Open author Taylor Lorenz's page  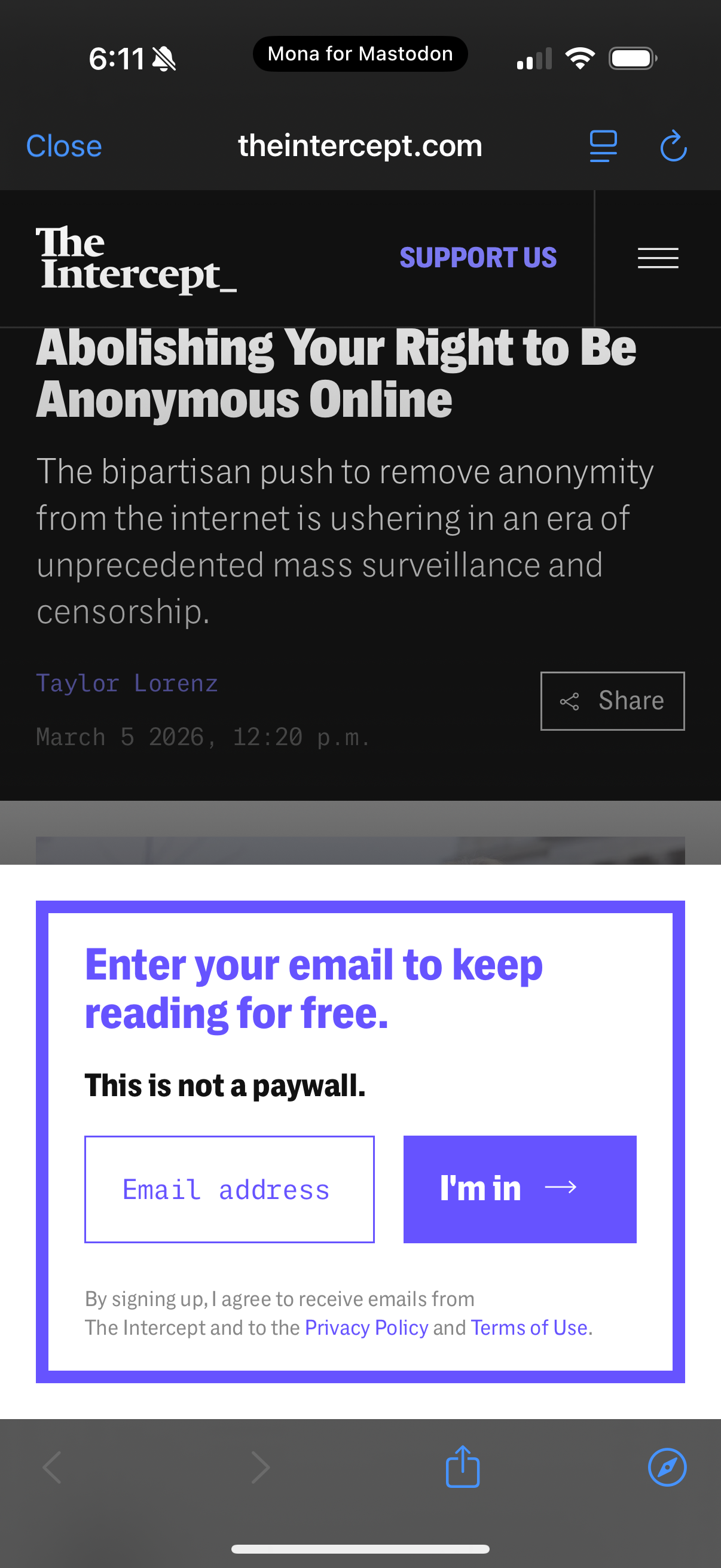pyautogui.click(x=127, y=683)
